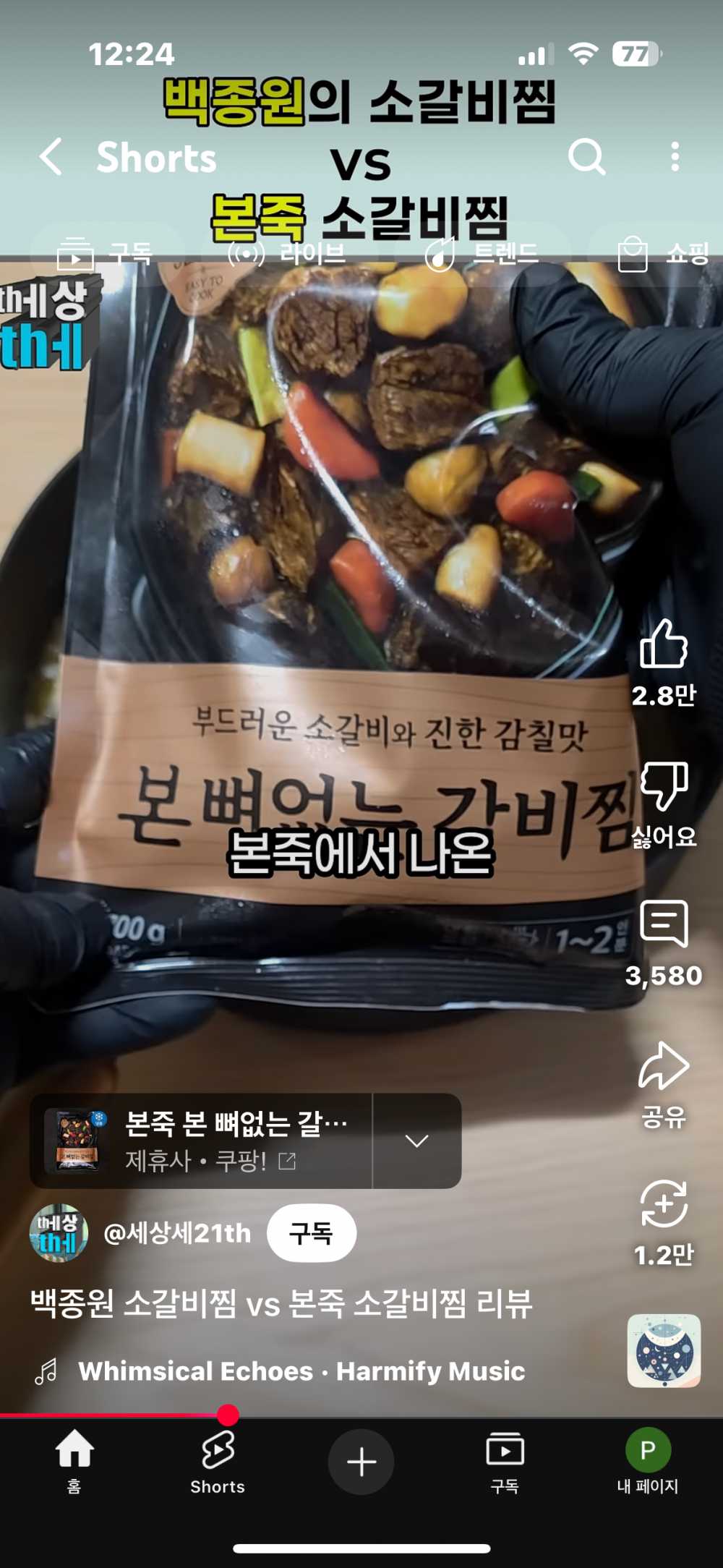
Task: Open the @세상세21th channel
Action: [x=176, y=1233]
